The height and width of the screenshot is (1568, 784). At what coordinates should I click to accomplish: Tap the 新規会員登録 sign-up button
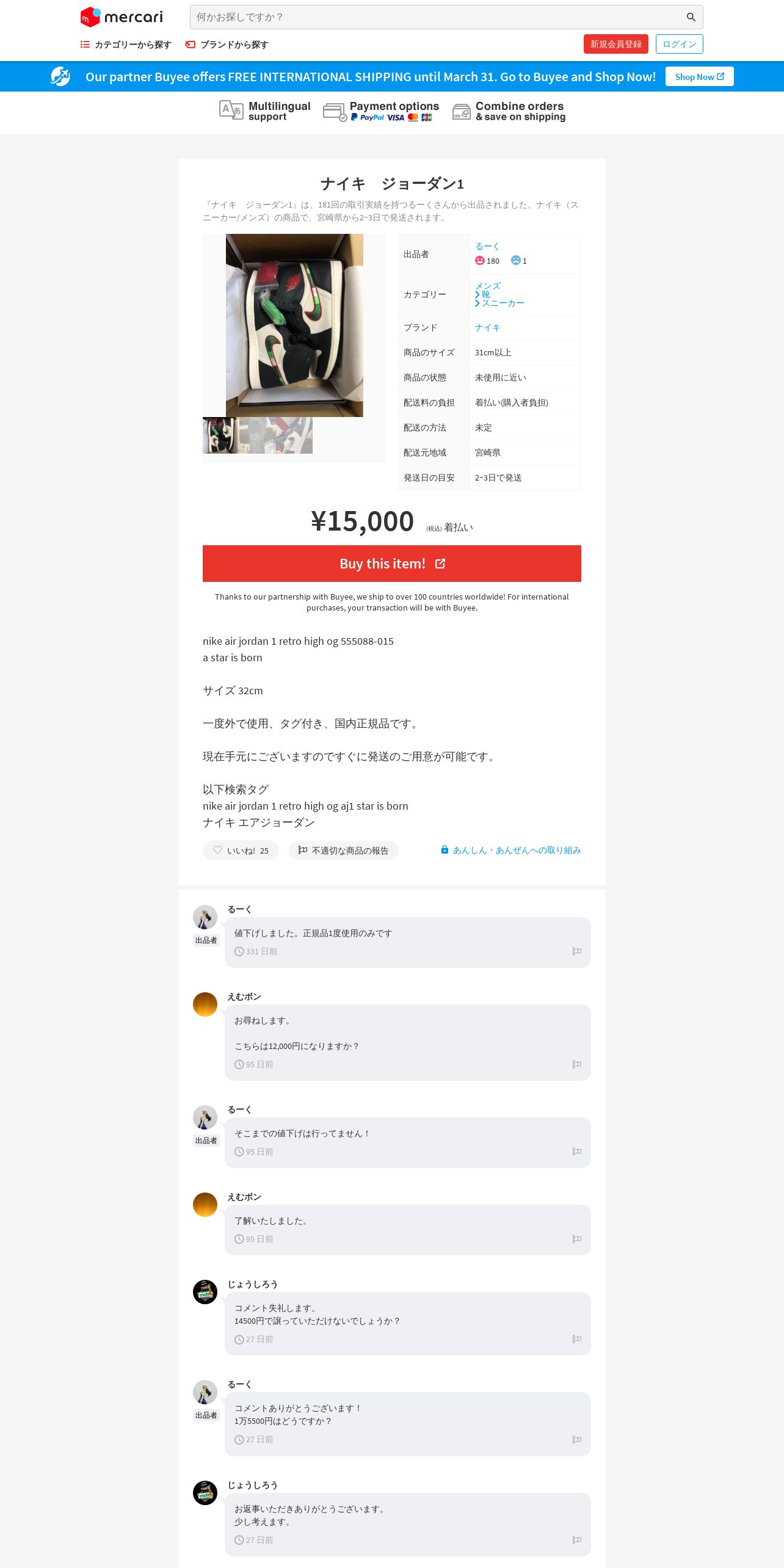(x=615, y=44)
